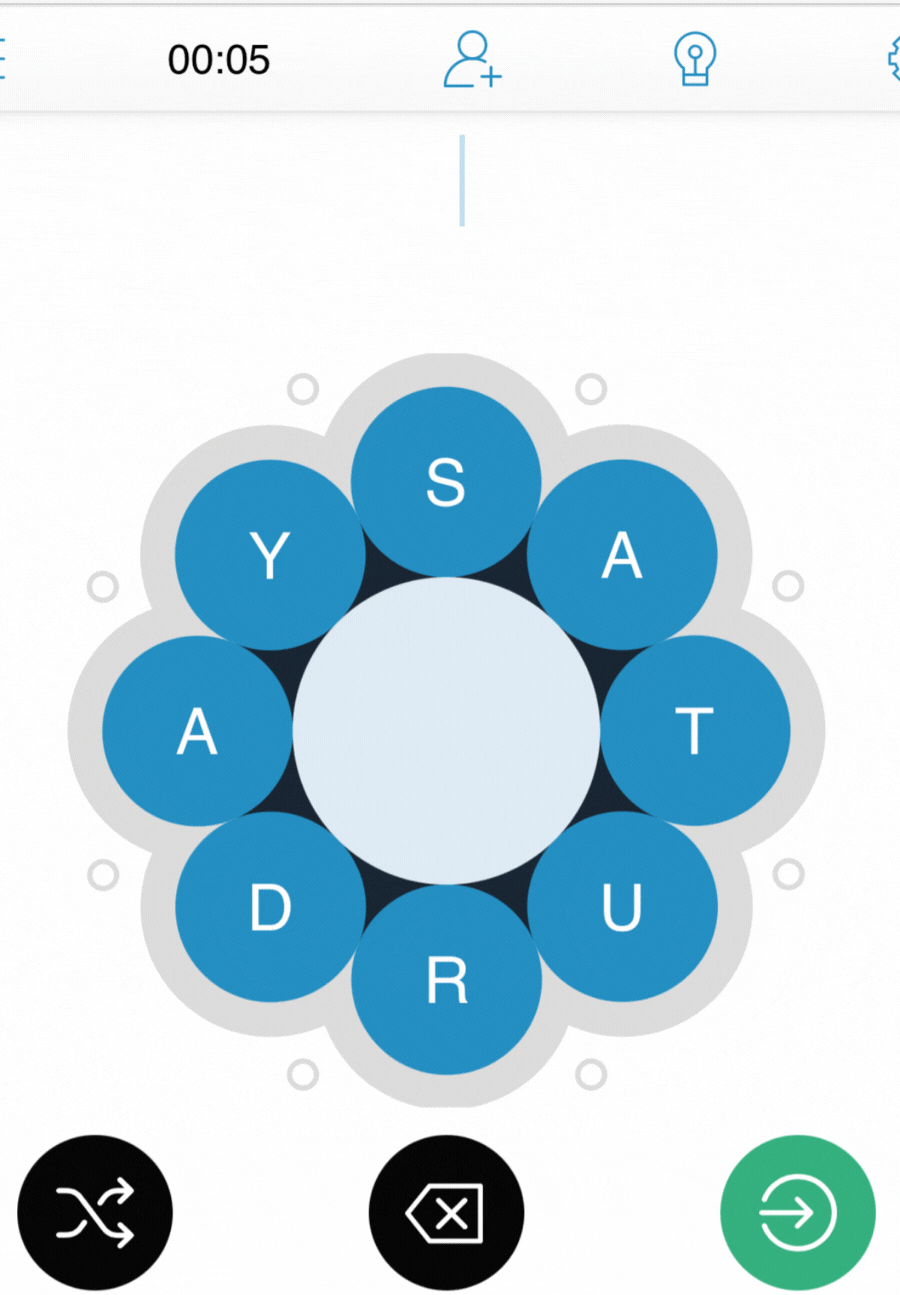Select the A tile next to T
The width and height of the screenshot is (900, 1295).
click(x=622, y=554)
